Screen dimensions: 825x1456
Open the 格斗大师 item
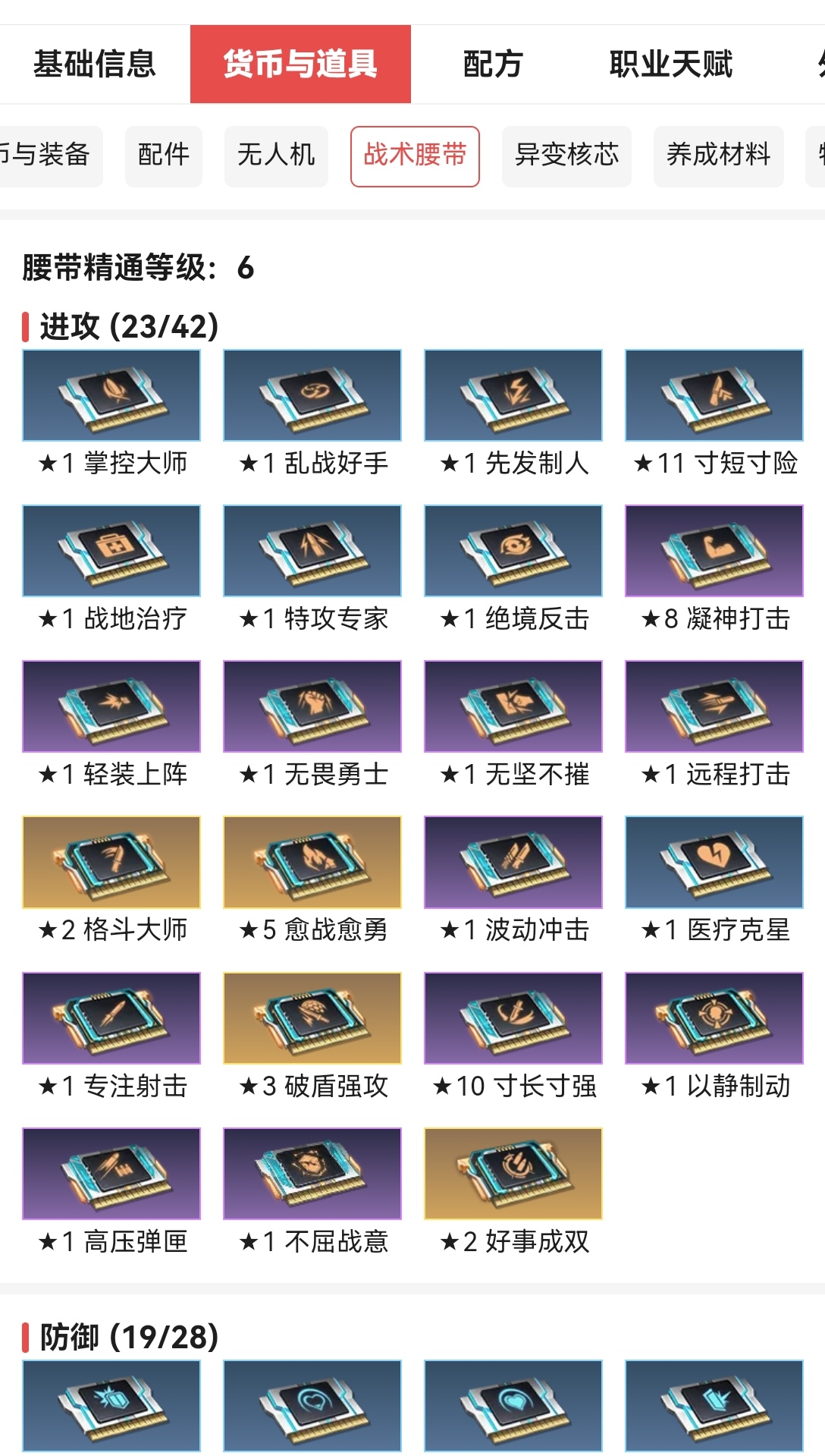(x=111, y=880)
